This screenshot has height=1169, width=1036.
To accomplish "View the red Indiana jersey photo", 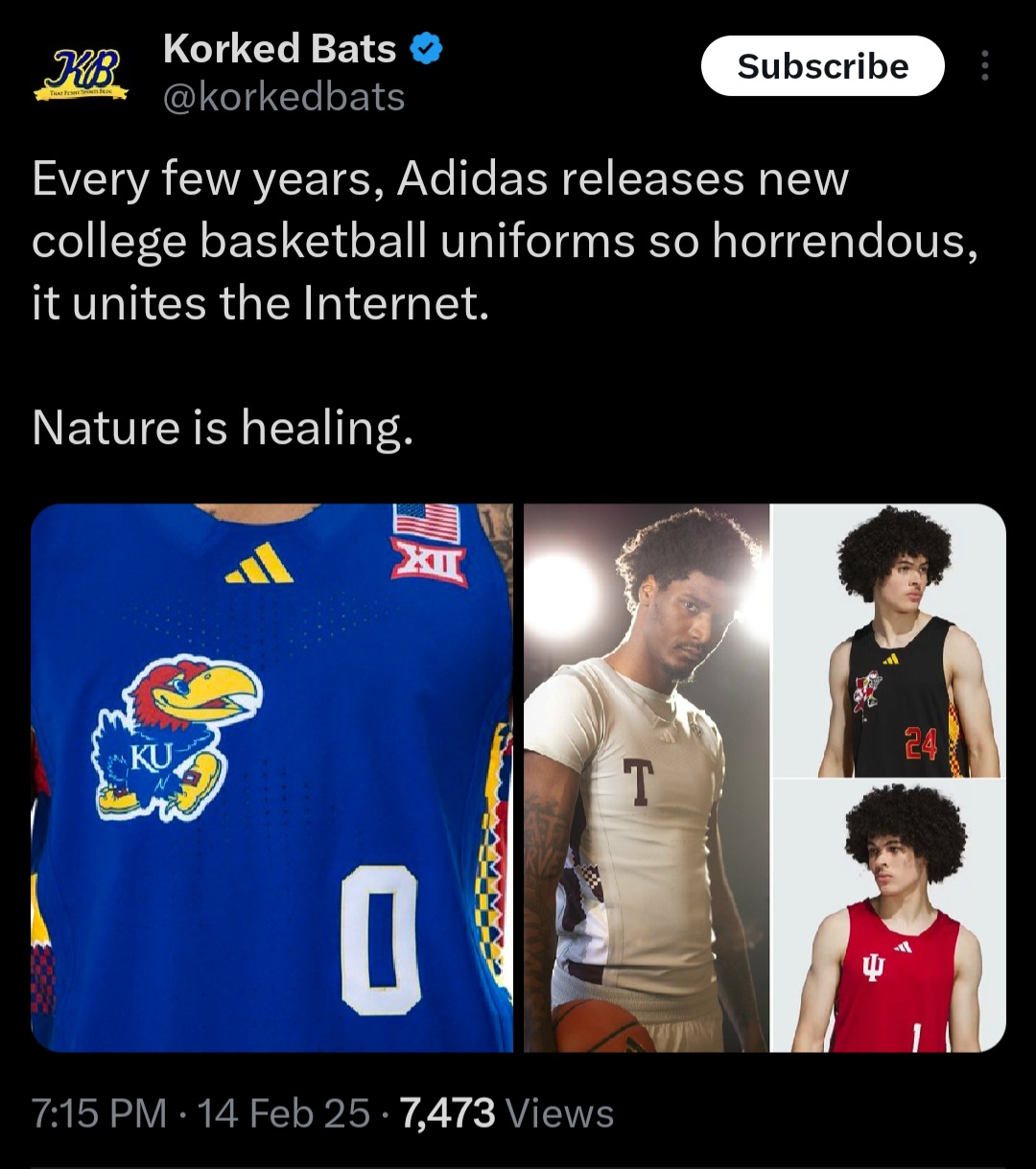I will 889,916.
